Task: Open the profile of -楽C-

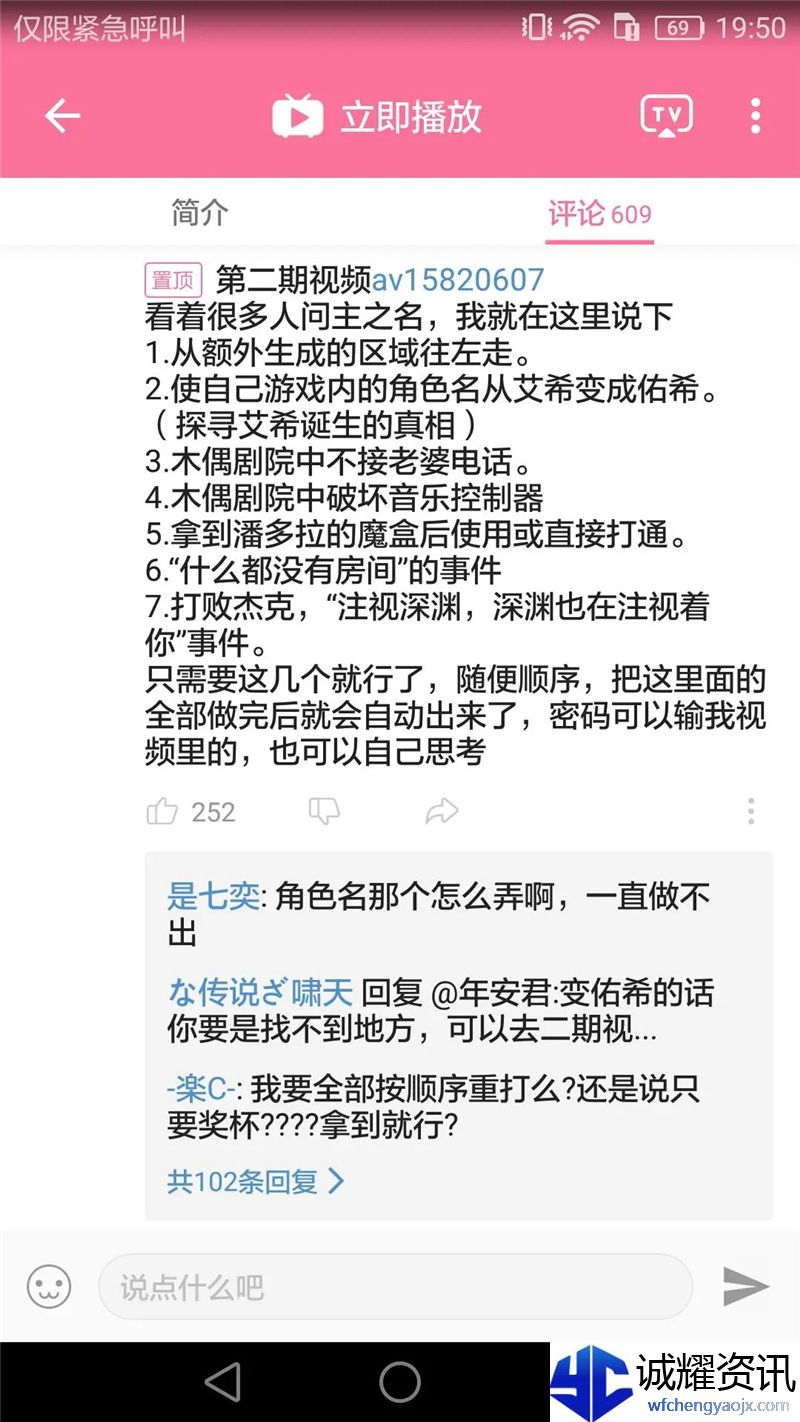Action: [204, 1087]
